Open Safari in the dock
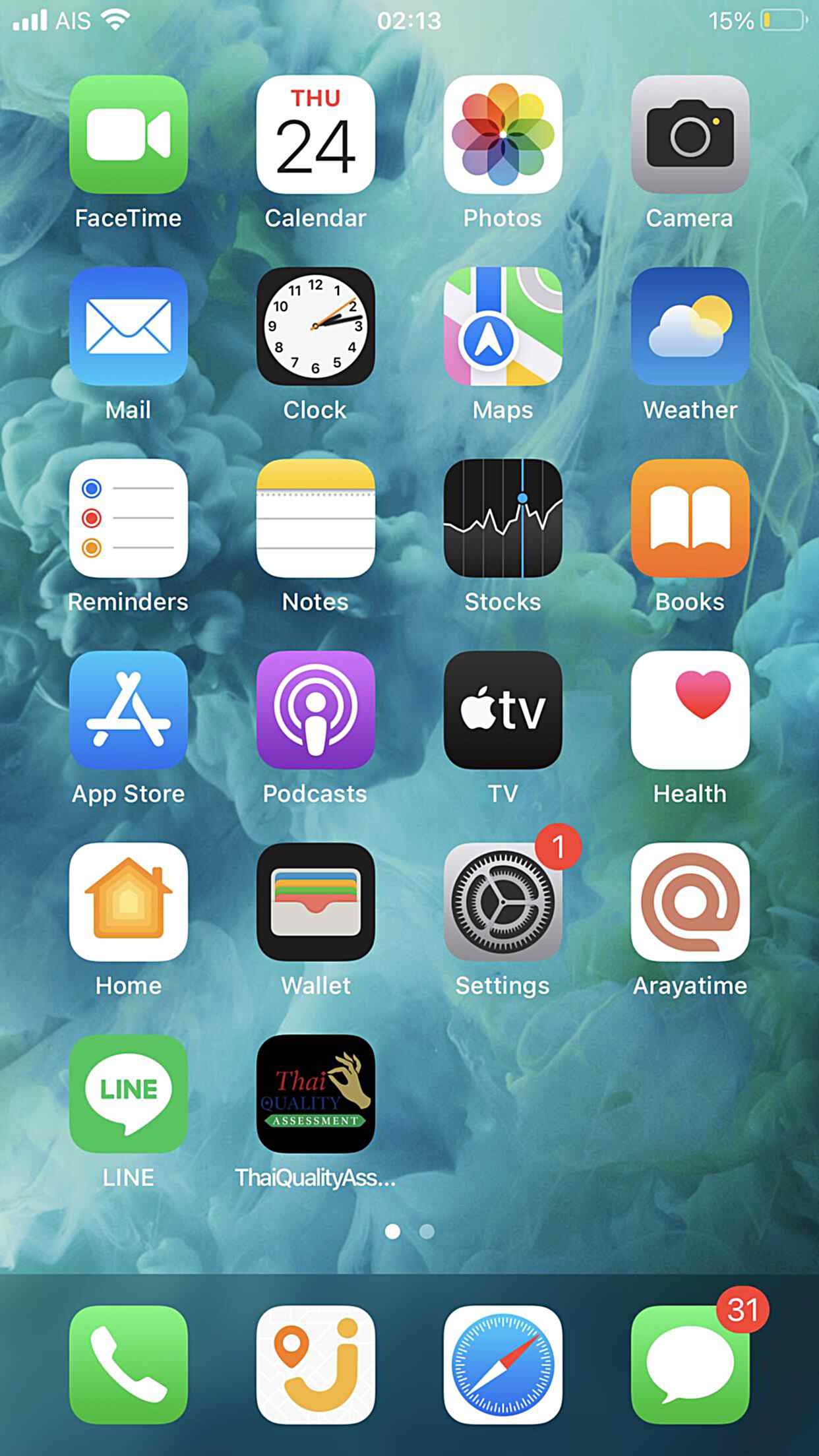The height and width of the screenshot is (1456, 819). pyautogui.click(x=502, y=1365)
